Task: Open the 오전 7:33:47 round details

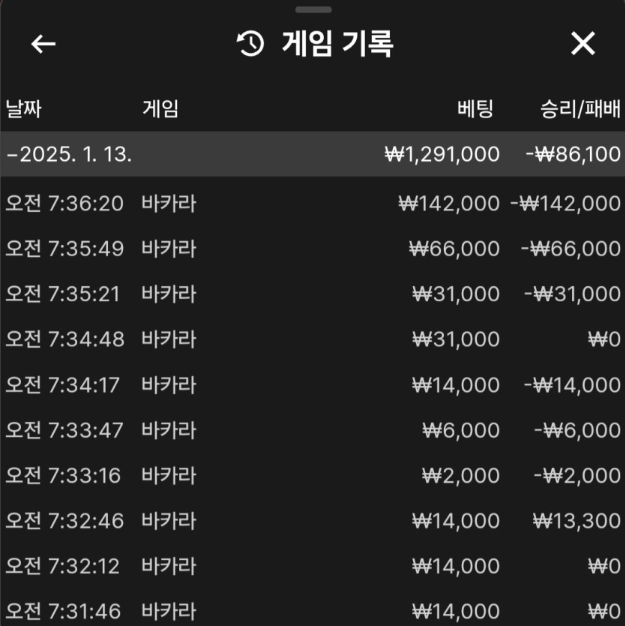Action: [x=312, y=430]
